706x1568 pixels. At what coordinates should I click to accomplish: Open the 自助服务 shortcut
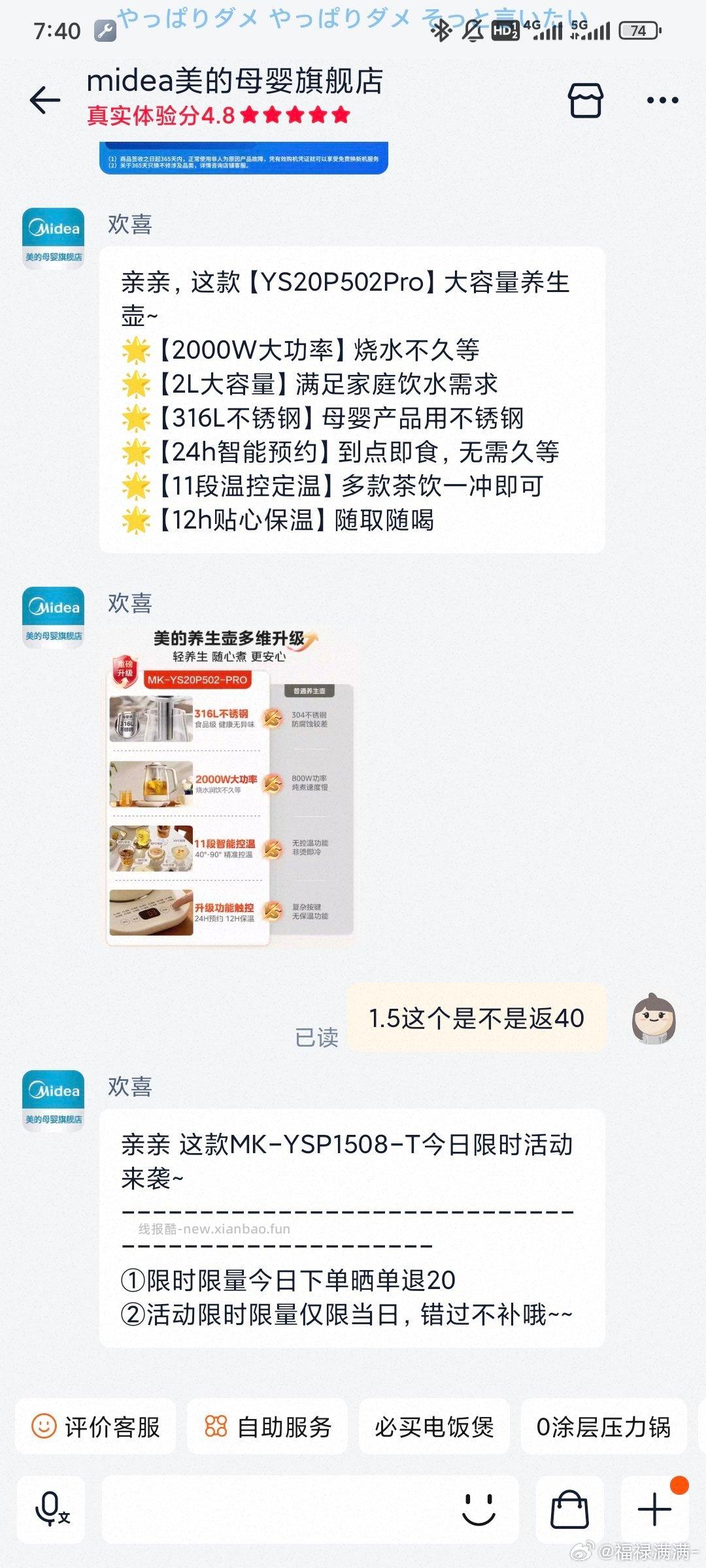[267, 1427]
